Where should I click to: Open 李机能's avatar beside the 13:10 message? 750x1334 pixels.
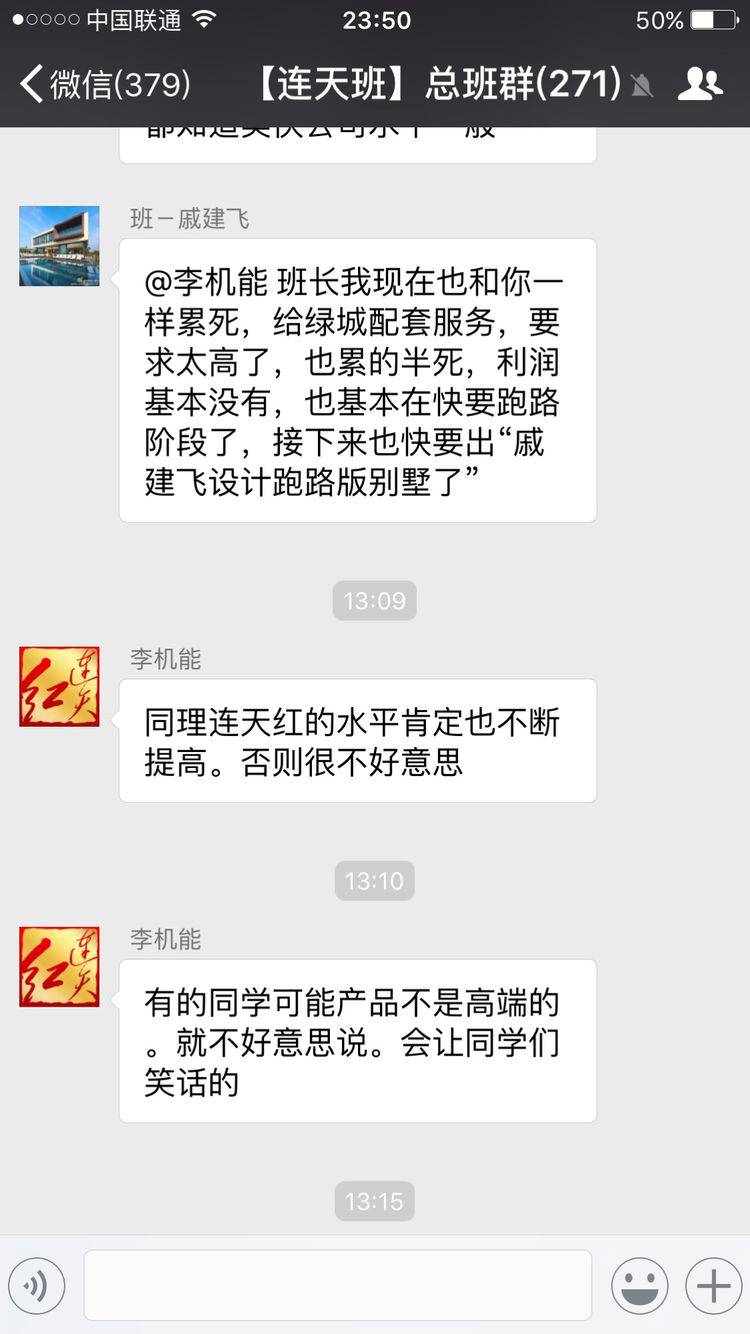coord(59,966)
